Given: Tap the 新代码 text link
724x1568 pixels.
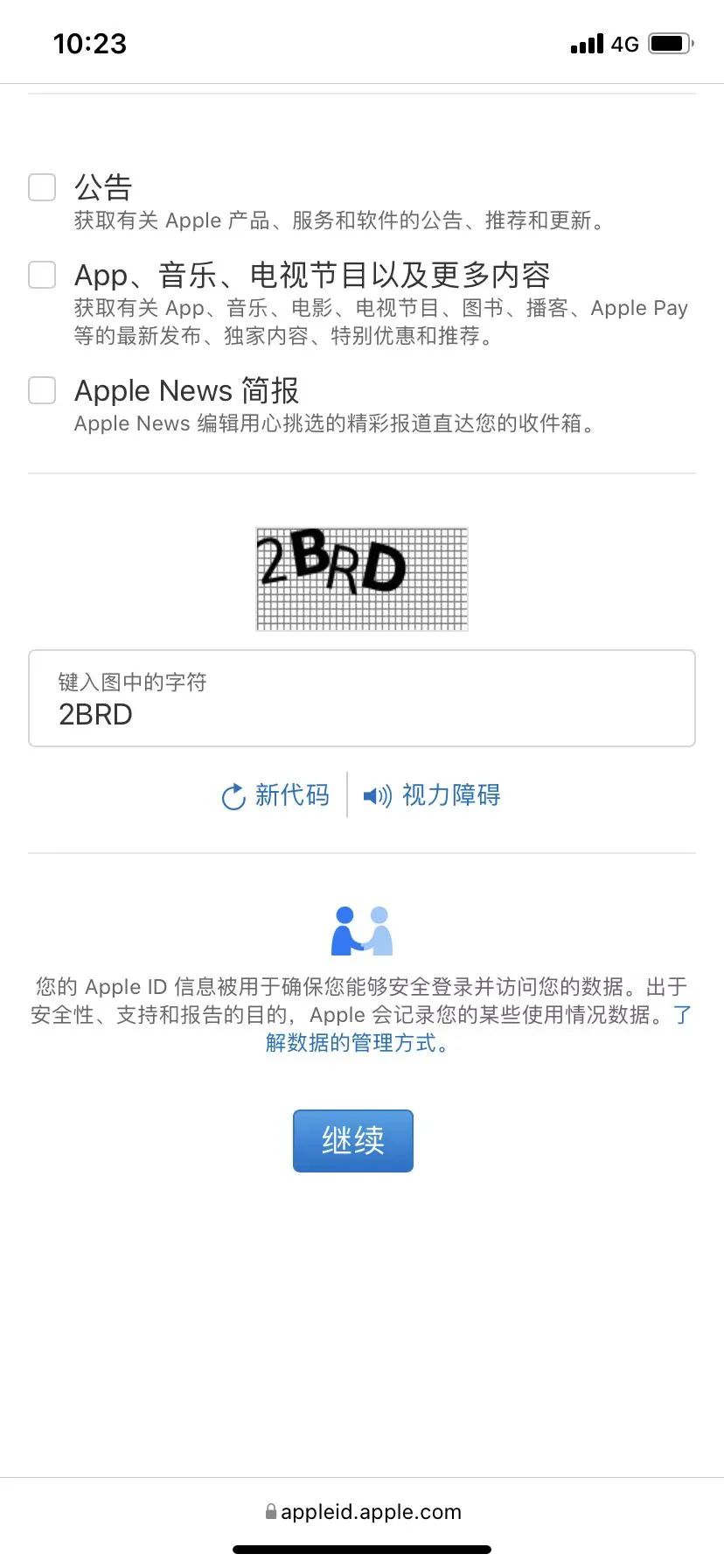Looking at the screenshot, I should click(x=292, y=795).
